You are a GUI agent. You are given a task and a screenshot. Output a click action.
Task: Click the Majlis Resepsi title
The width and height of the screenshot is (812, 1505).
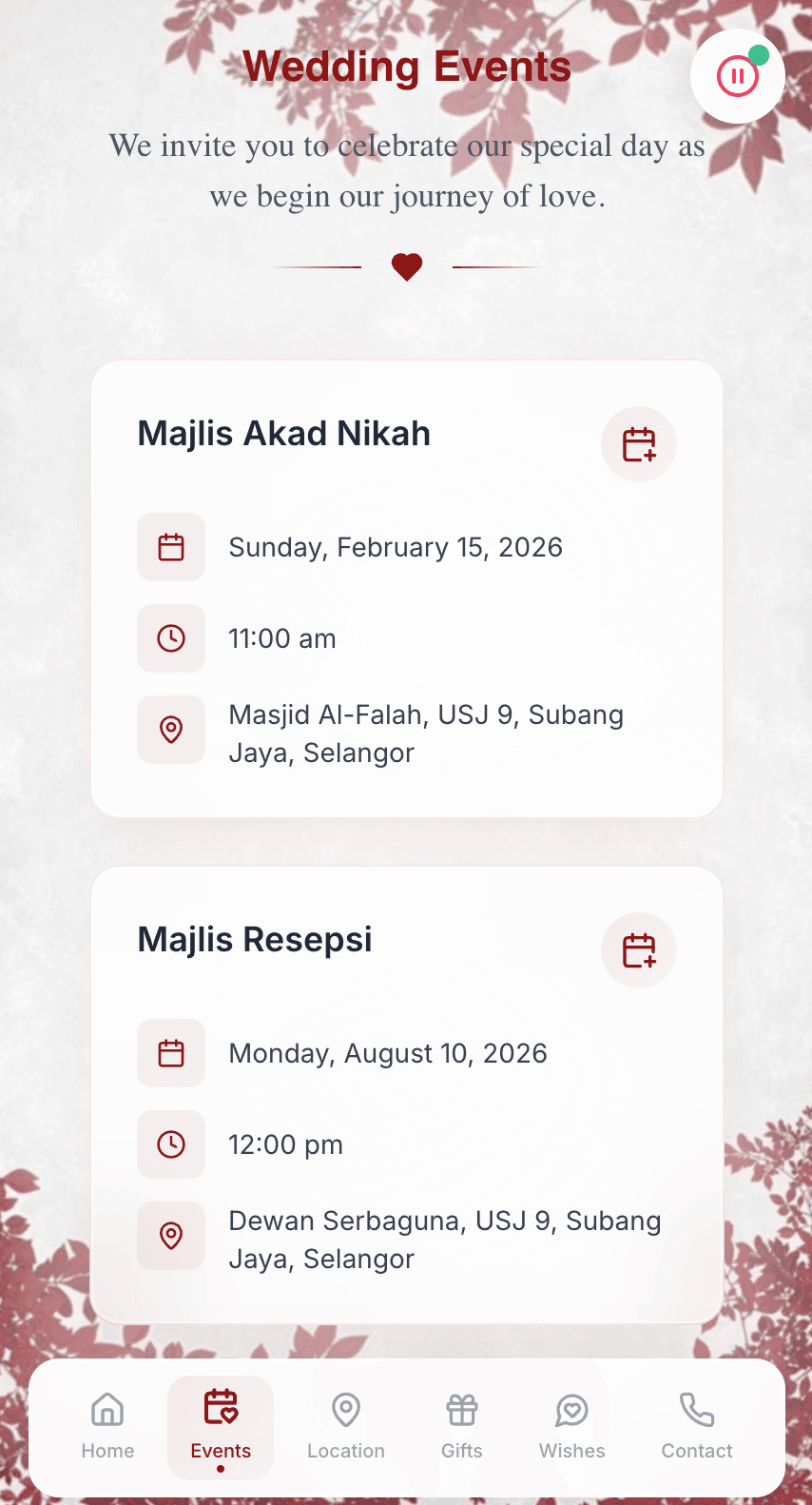(x=254, y=939)
